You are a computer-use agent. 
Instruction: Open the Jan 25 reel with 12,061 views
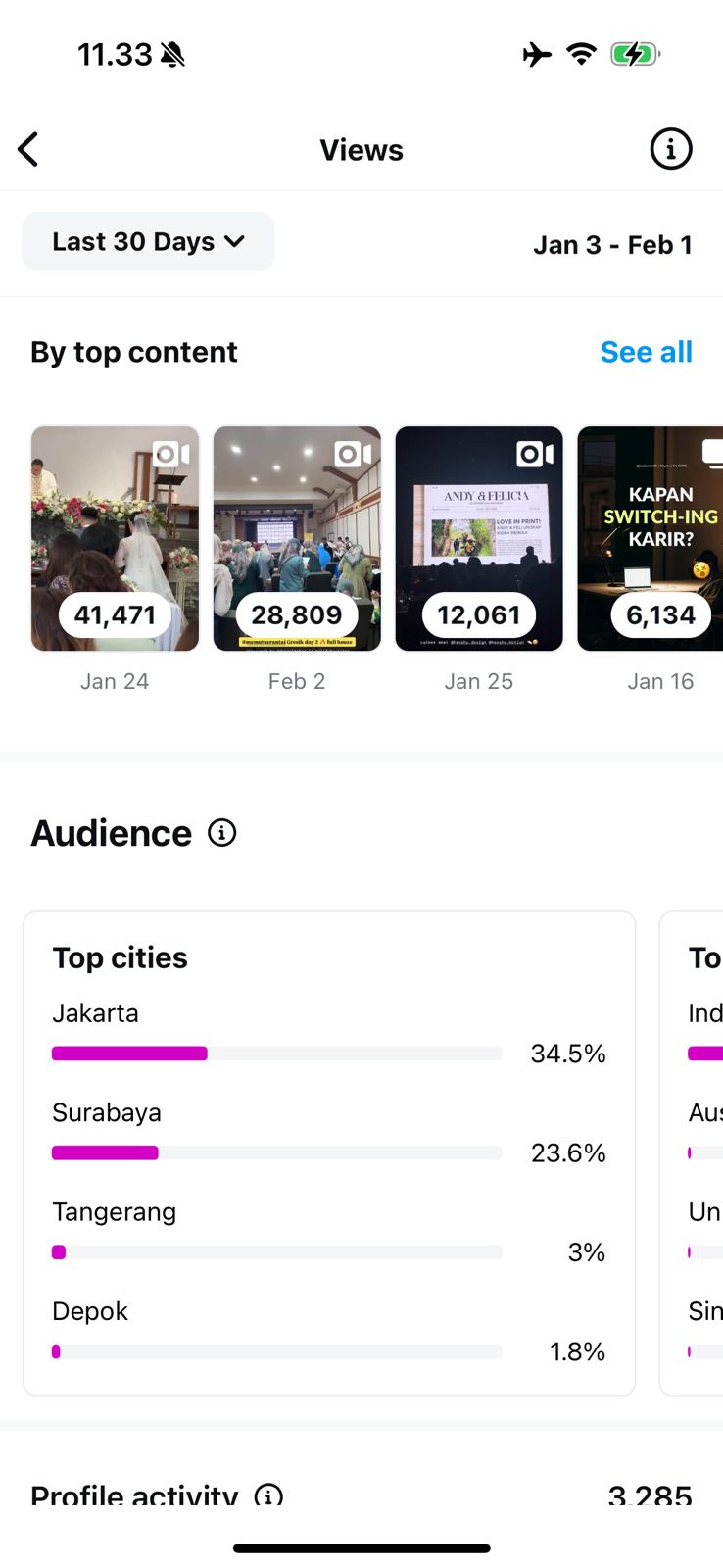pos(479,538)
